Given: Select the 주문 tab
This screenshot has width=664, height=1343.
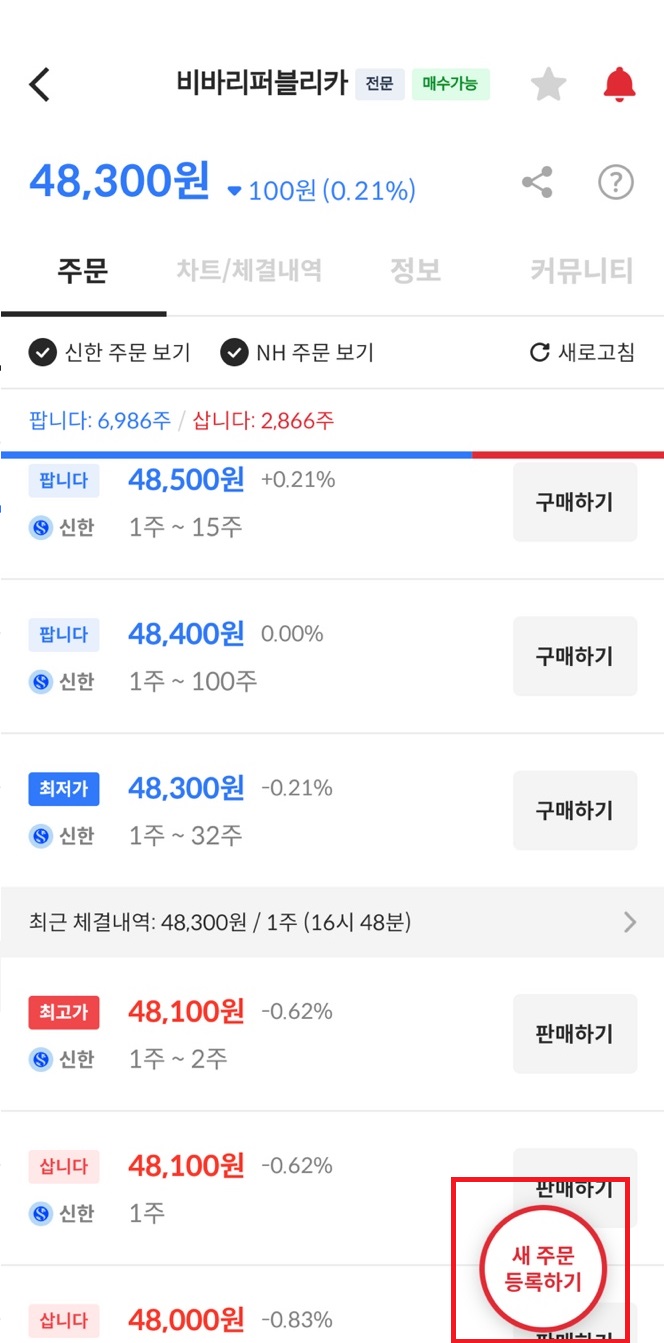Looking at the screenshot, I should point(83,270).
